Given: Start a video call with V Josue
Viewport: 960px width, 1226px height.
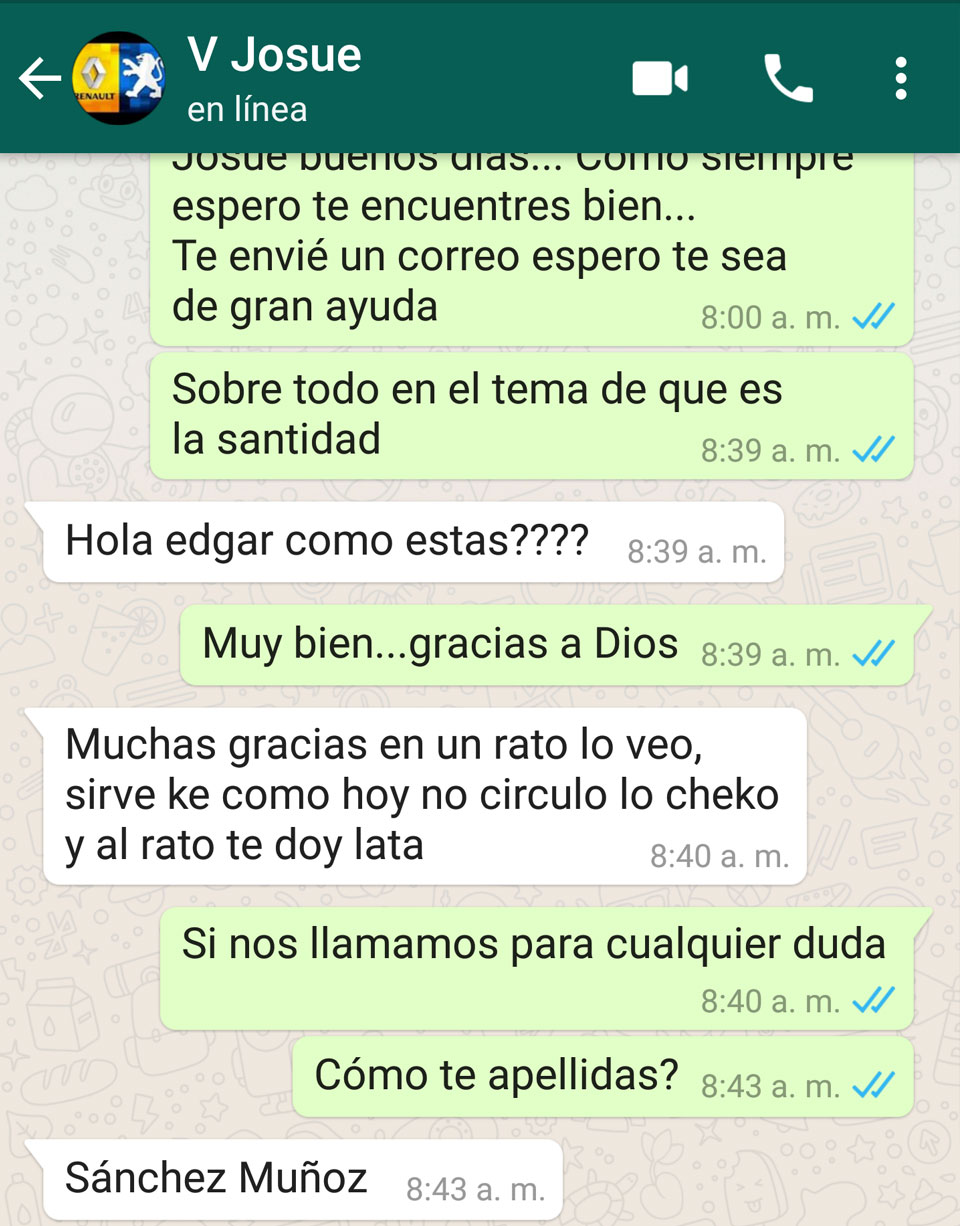Looking at the screenshot, I should (660, 79).
